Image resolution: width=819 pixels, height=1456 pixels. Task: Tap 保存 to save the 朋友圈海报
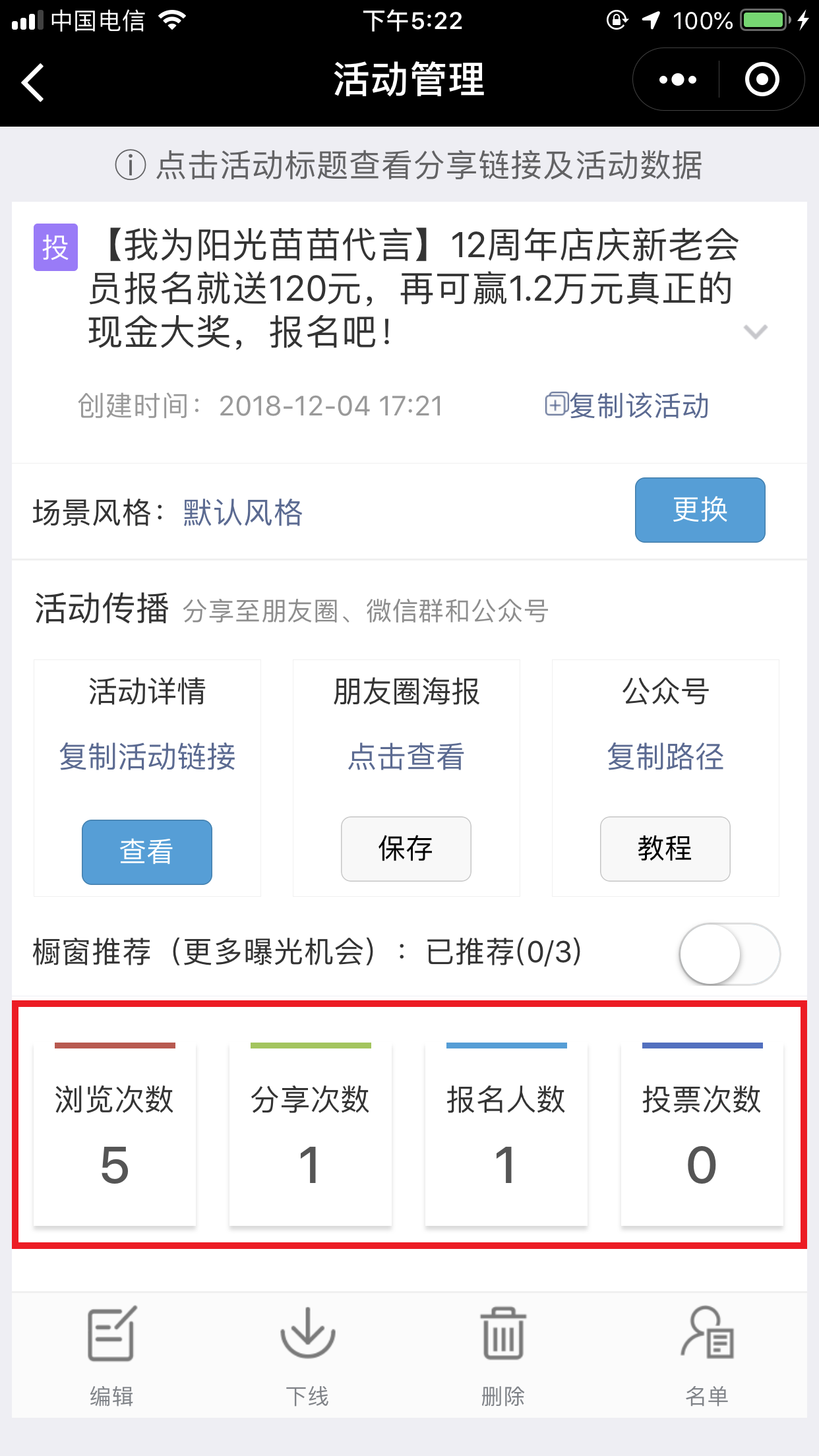[406, 849]
